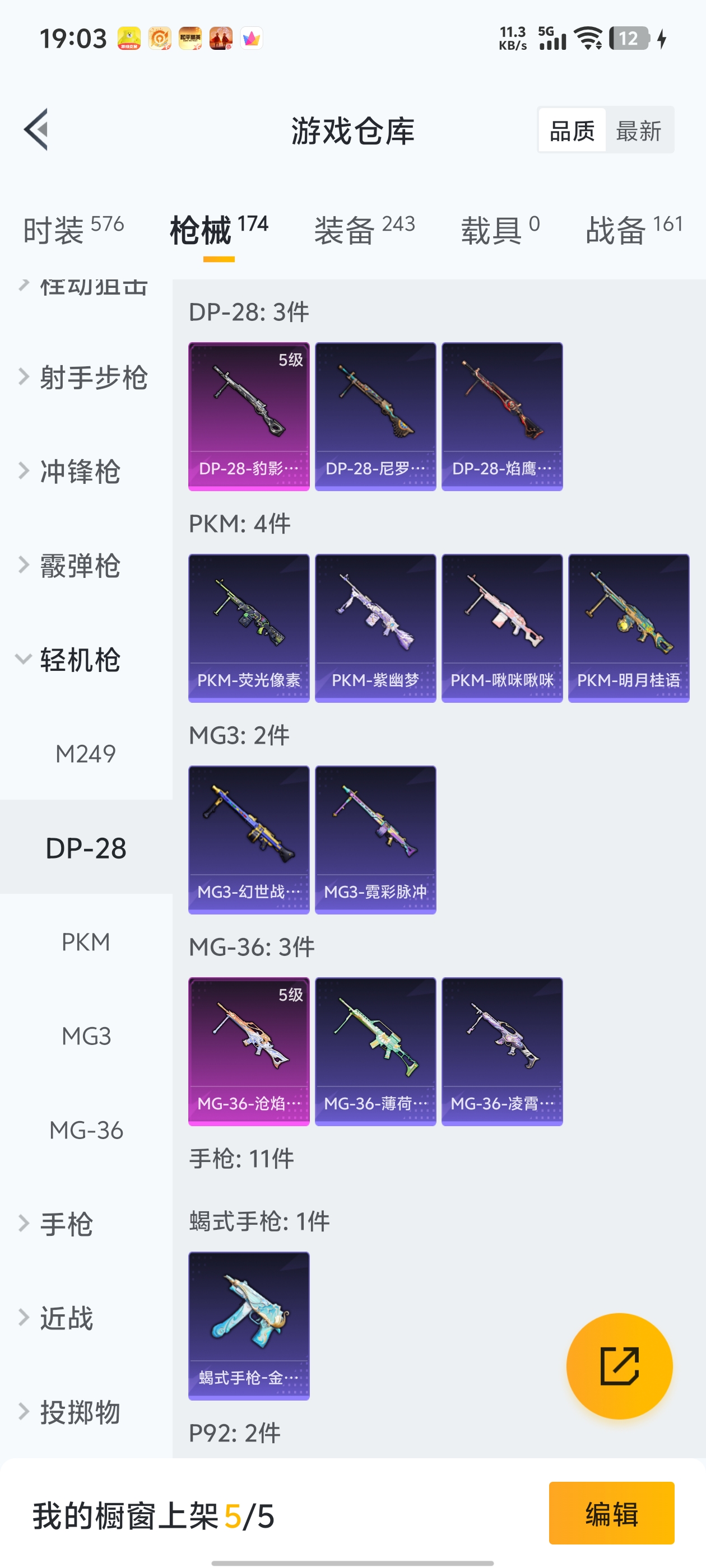Screen dimensions: 706x1568
Task: View the PKM-荧光像素 skin
Action: click(x=249, y=628)
